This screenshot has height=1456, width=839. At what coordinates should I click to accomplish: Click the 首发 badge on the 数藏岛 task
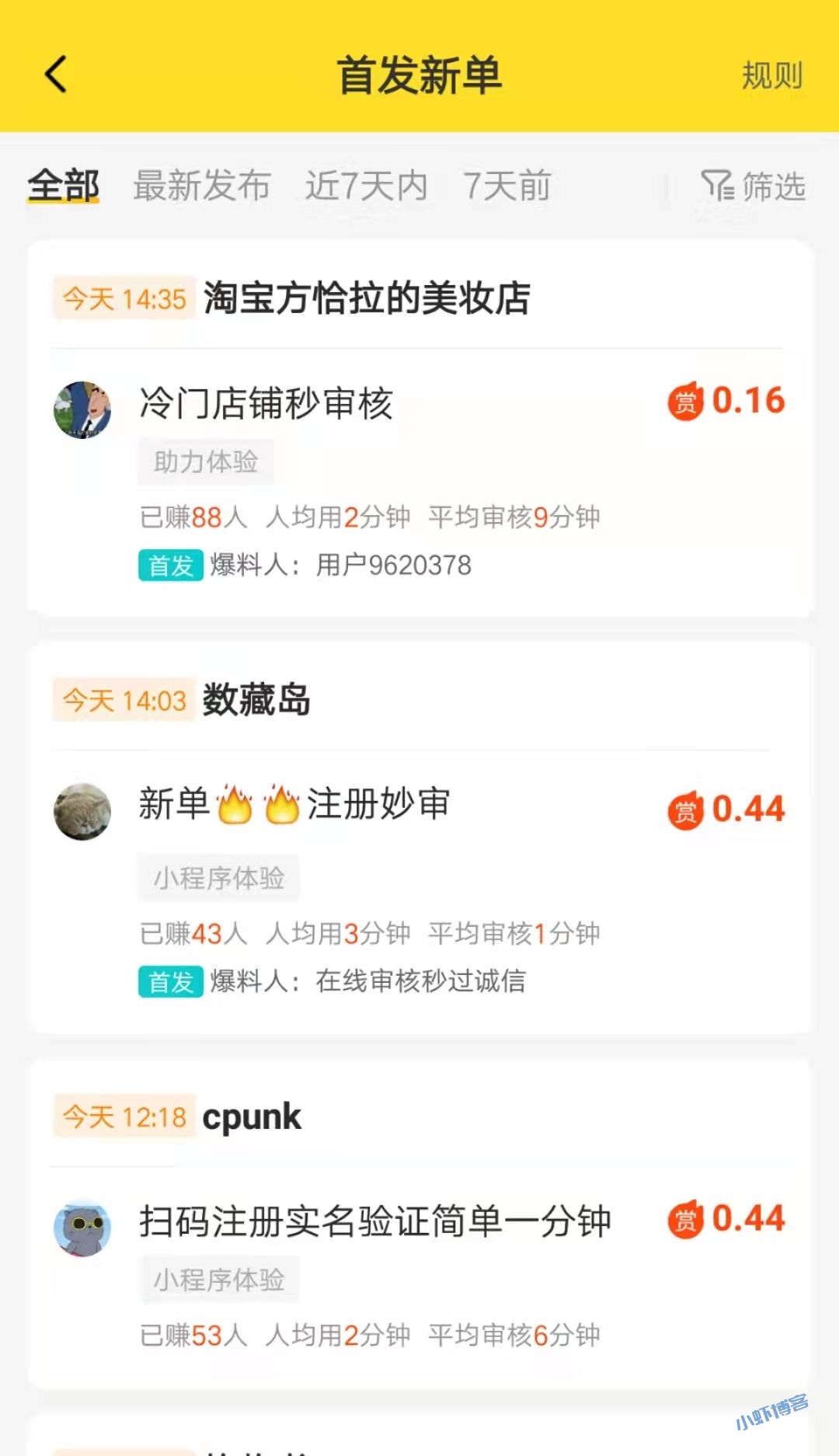click(169, 981)
